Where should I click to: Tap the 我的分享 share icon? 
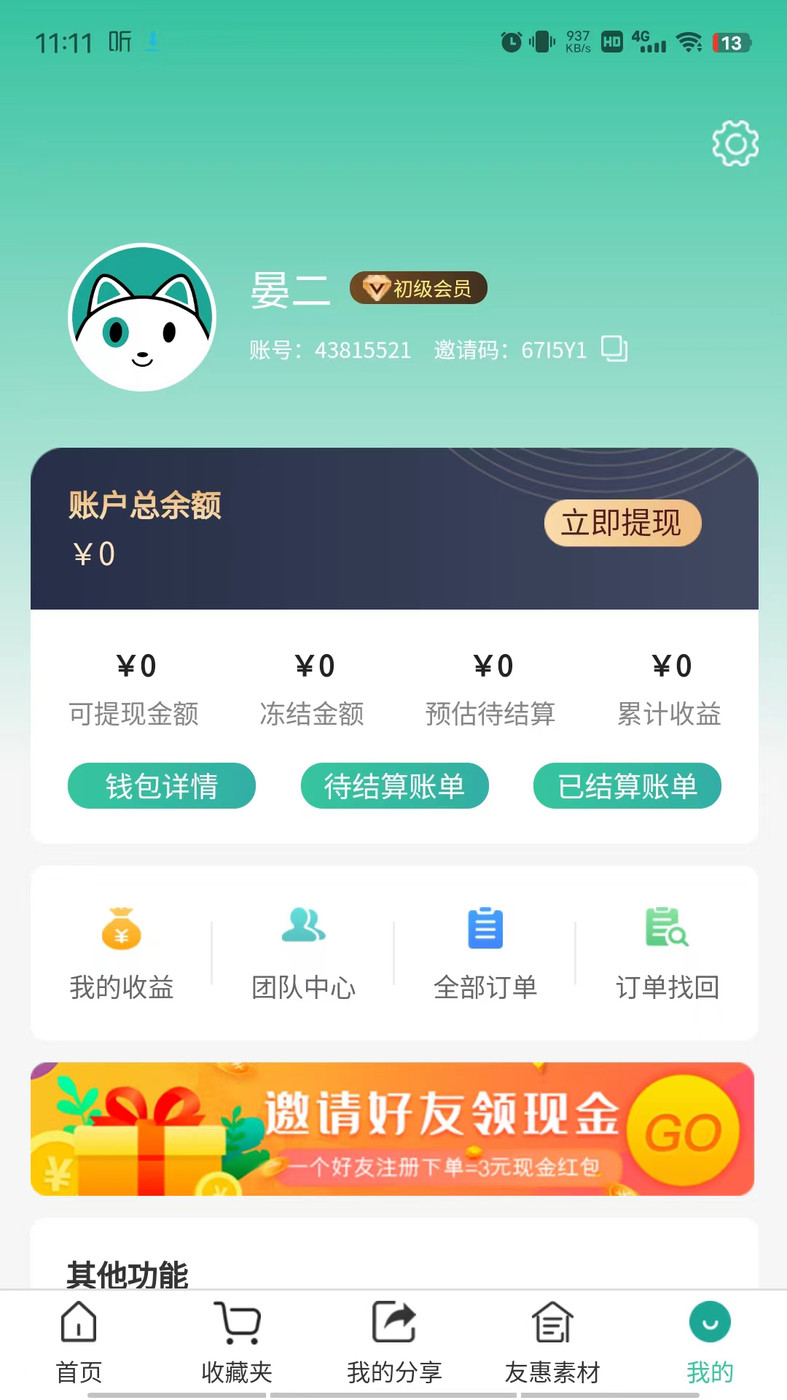point(393,1322)
